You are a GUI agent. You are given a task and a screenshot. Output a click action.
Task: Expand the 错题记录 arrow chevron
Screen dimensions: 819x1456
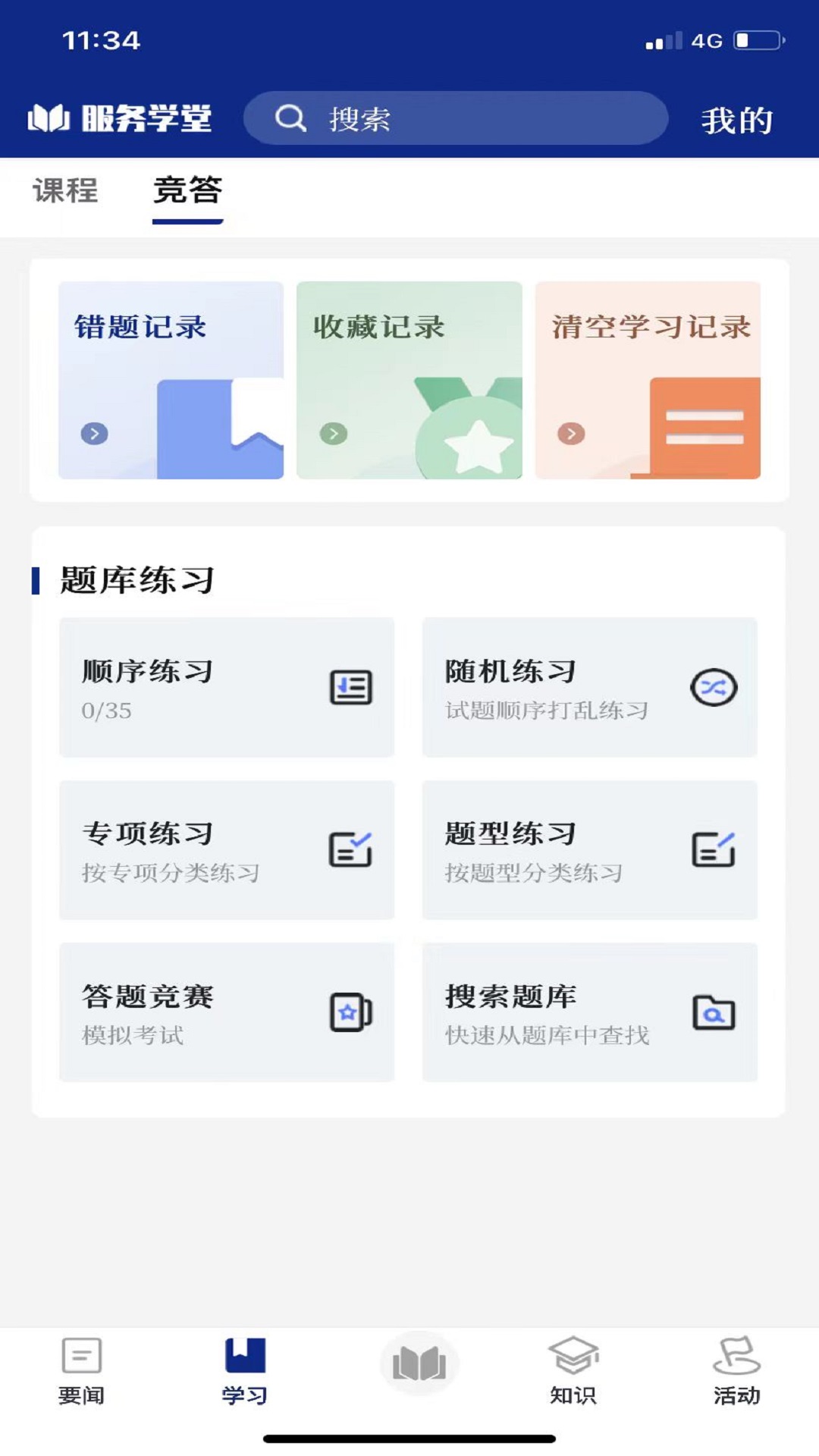(93, 432)
